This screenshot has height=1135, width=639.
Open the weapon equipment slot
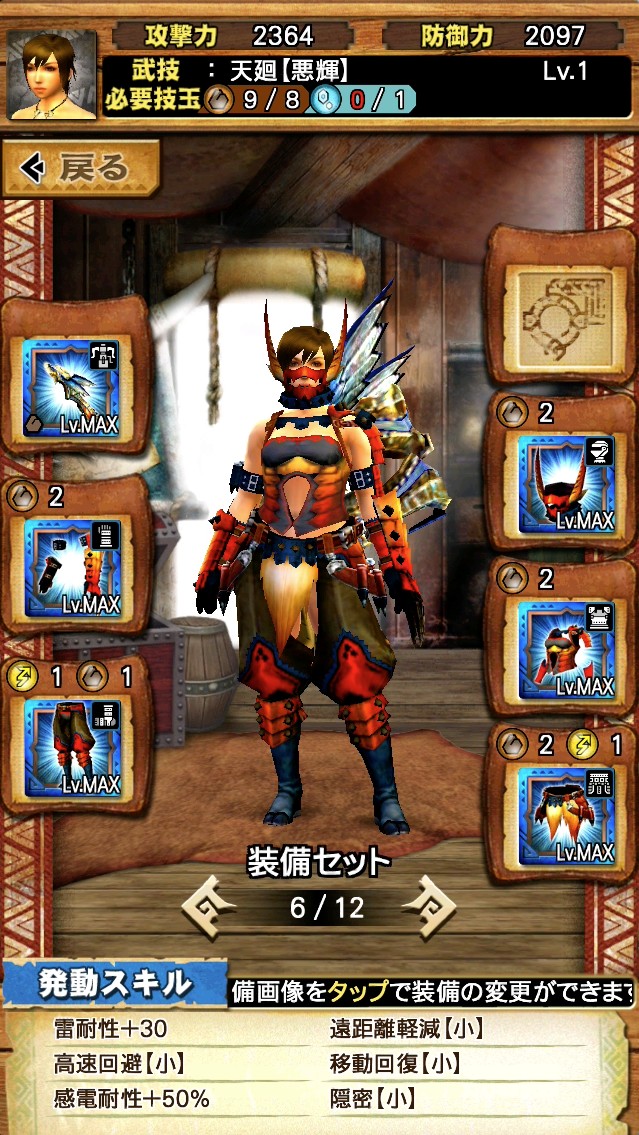click(x=72, y=388)
